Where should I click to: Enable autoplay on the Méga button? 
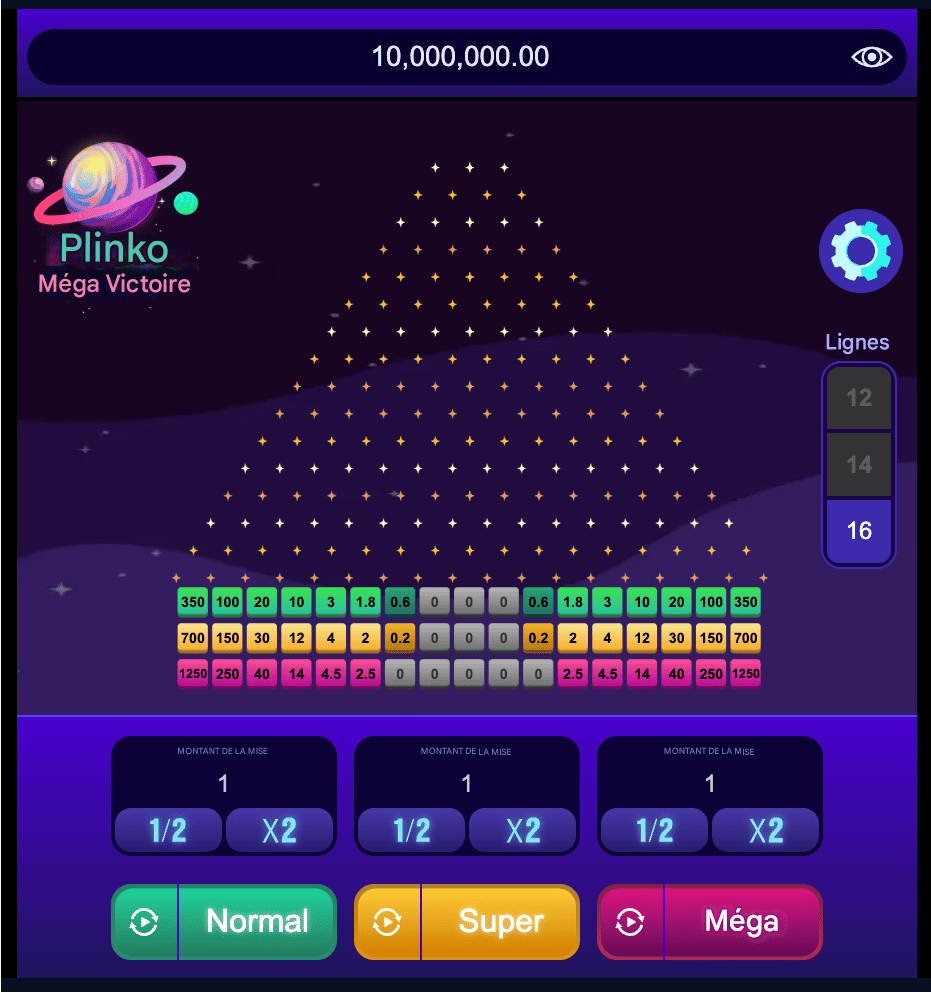pyautogui.click(x=630, y=922)
